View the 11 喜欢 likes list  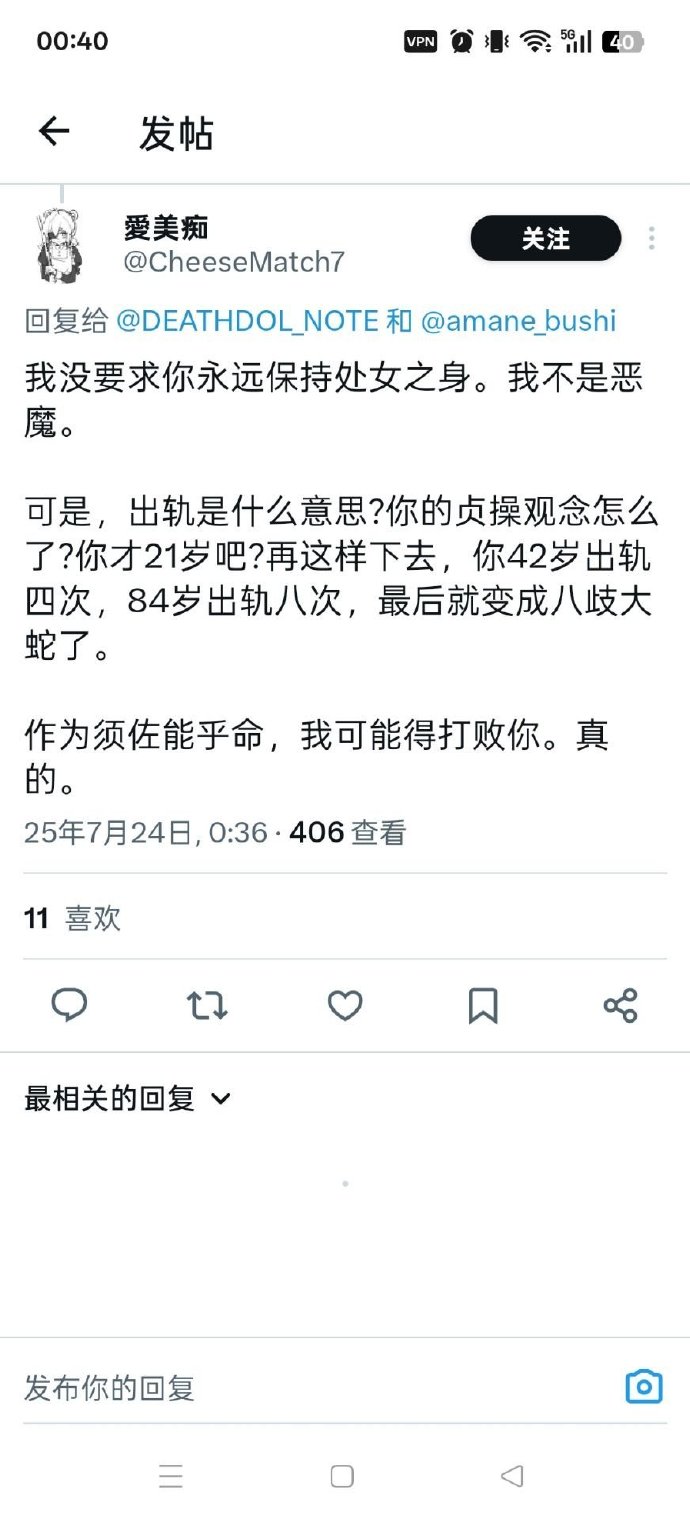tap(73, 918)
